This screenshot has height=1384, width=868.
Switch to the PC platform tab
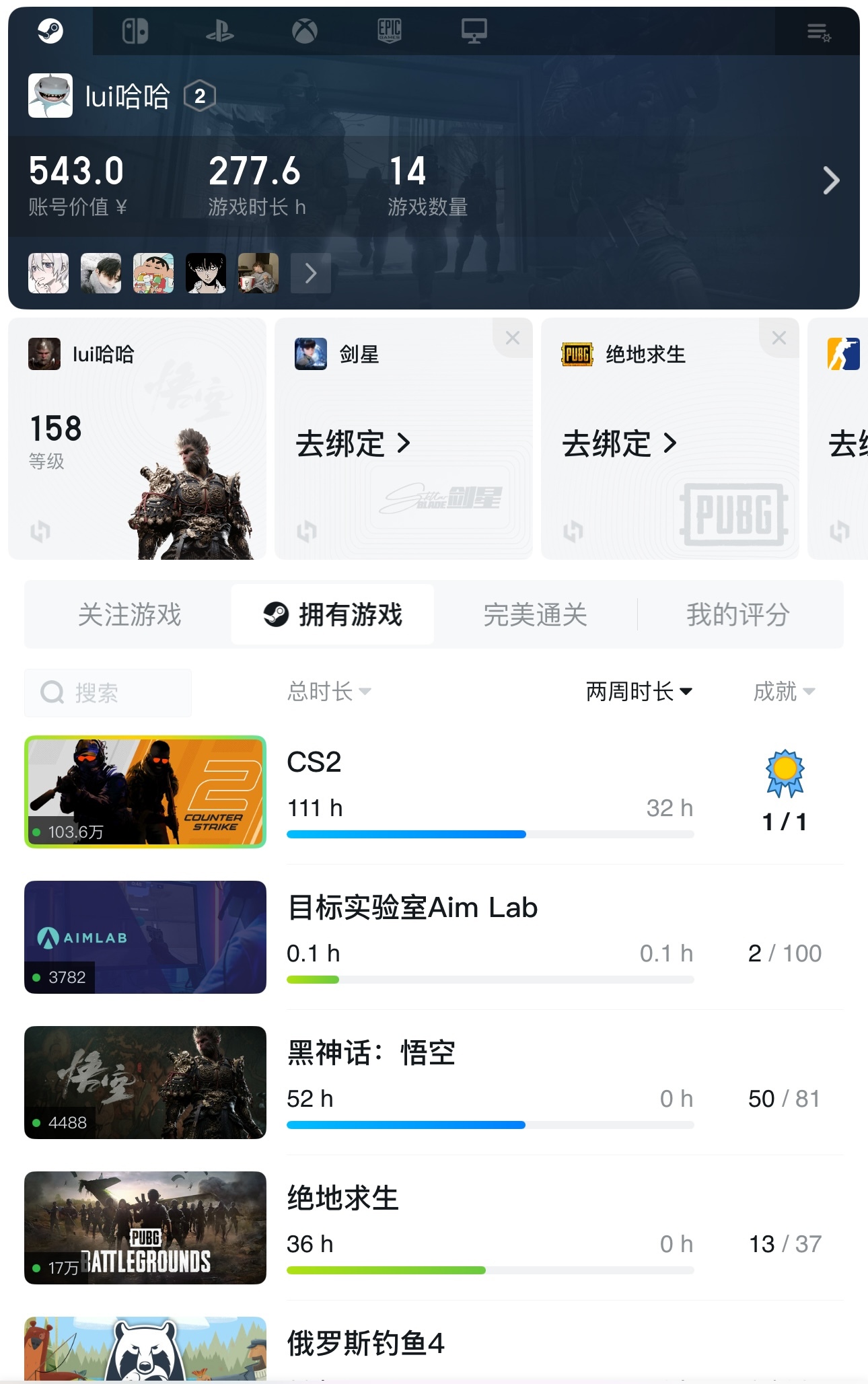tap(474, 31)
